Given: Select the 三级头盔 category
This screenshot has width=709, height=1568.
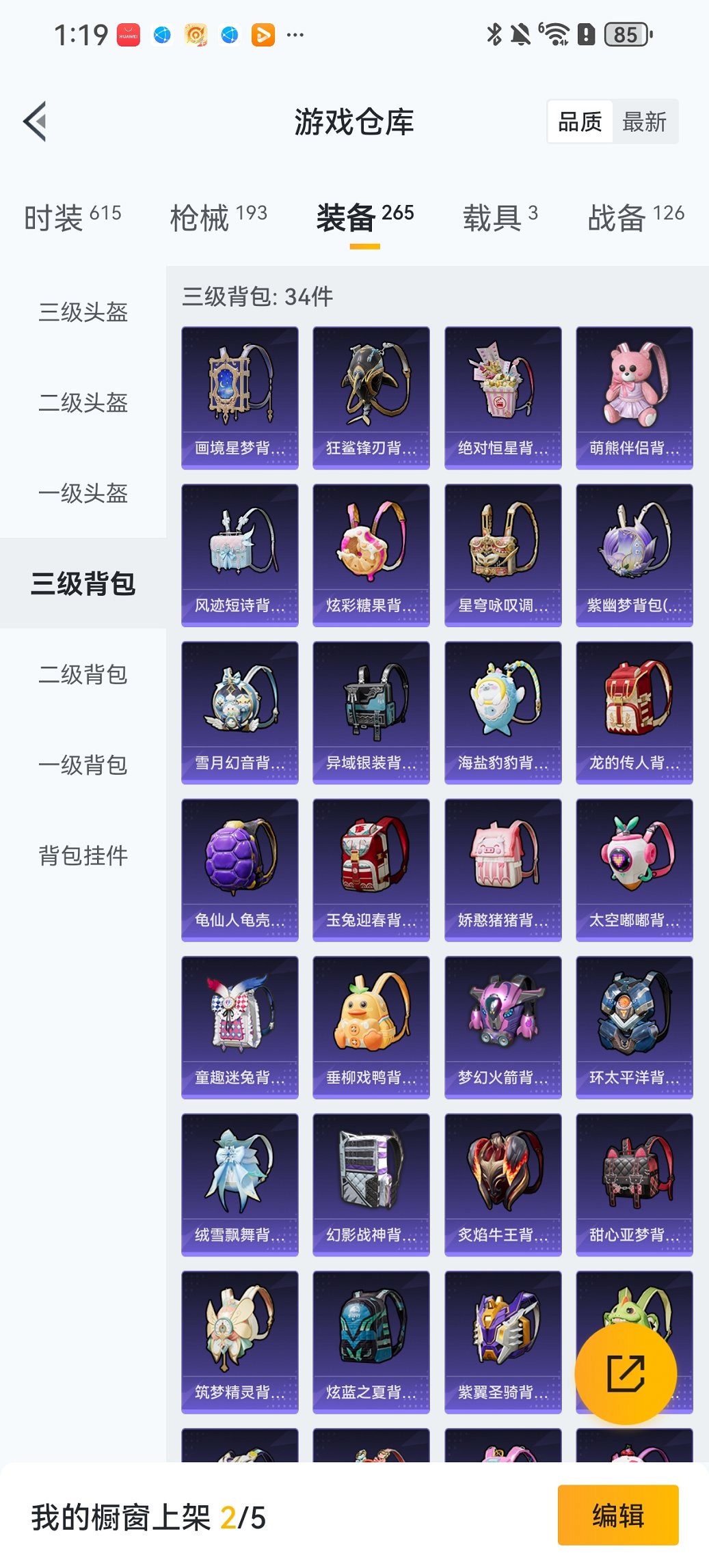Looking at the screenshot, I should [x=82, y=313].
